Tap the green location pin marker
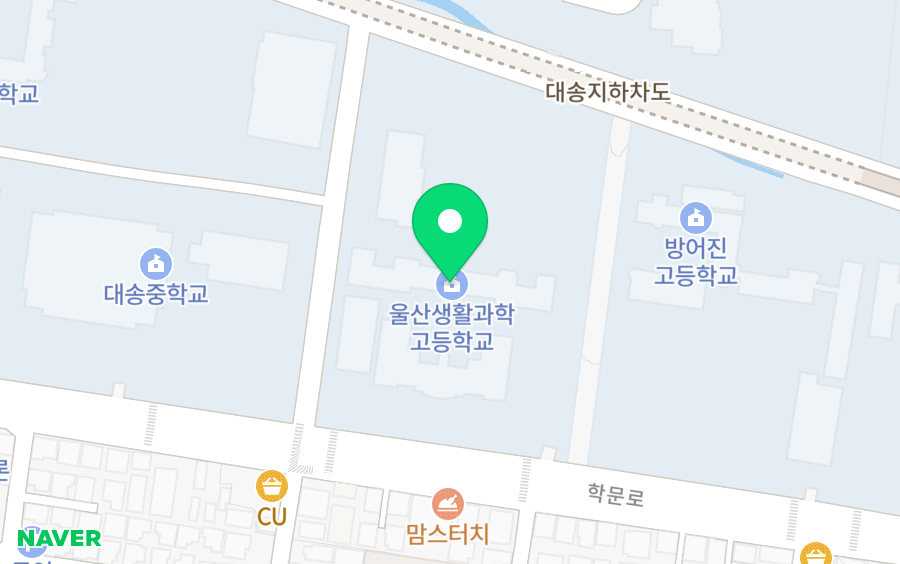 [x=450, y=231]
